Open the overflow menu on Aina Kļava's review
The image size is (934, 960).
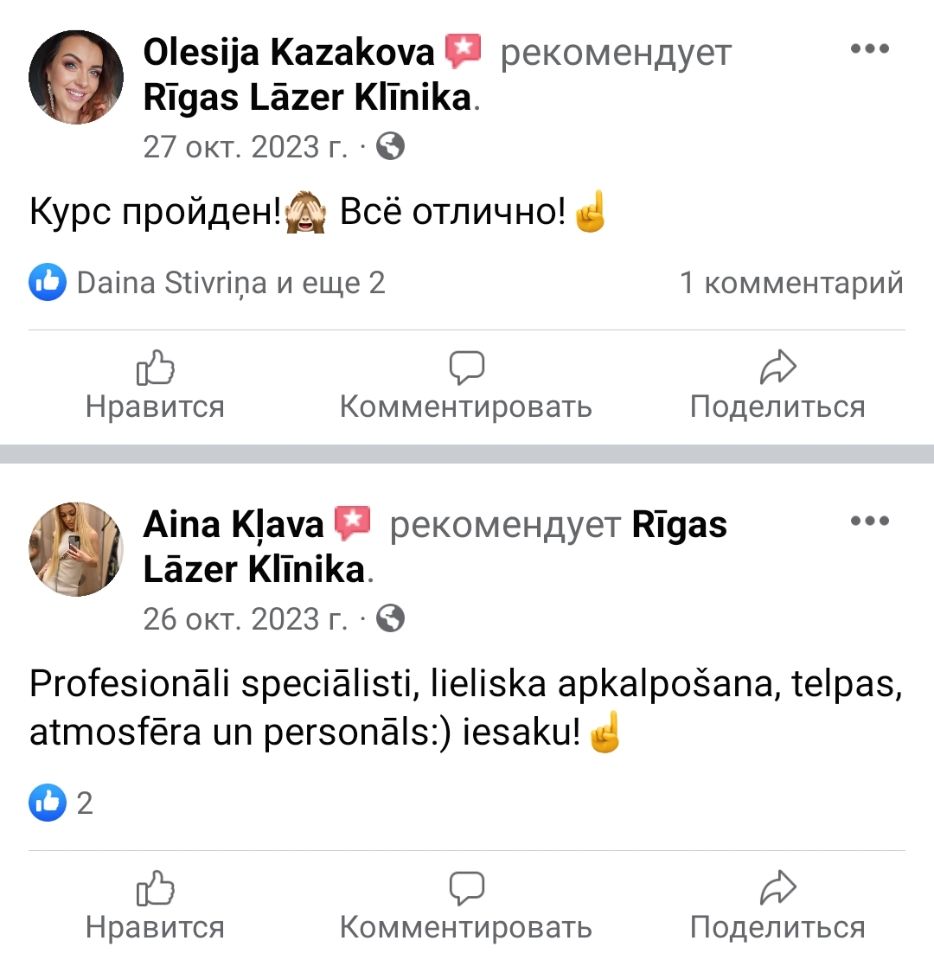[x=869, y=521]
